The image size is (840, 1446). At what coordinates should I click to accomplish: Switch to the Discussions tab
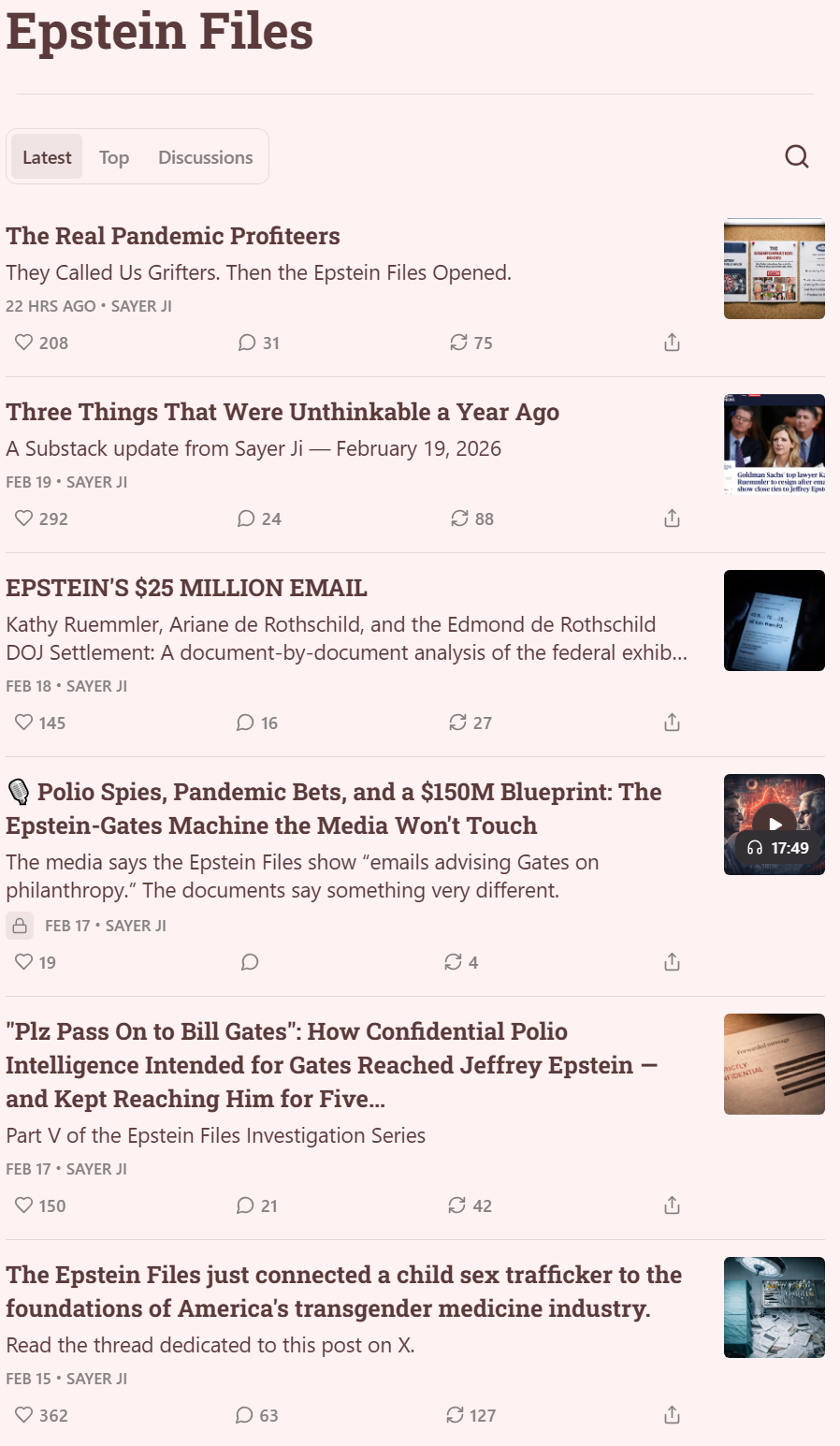point(205,157)
